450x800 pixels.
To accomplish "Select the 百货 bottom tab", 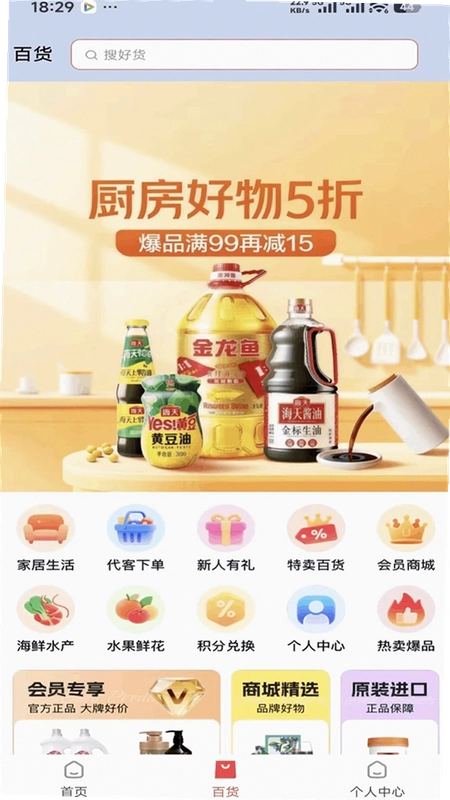I will (225, 779).
